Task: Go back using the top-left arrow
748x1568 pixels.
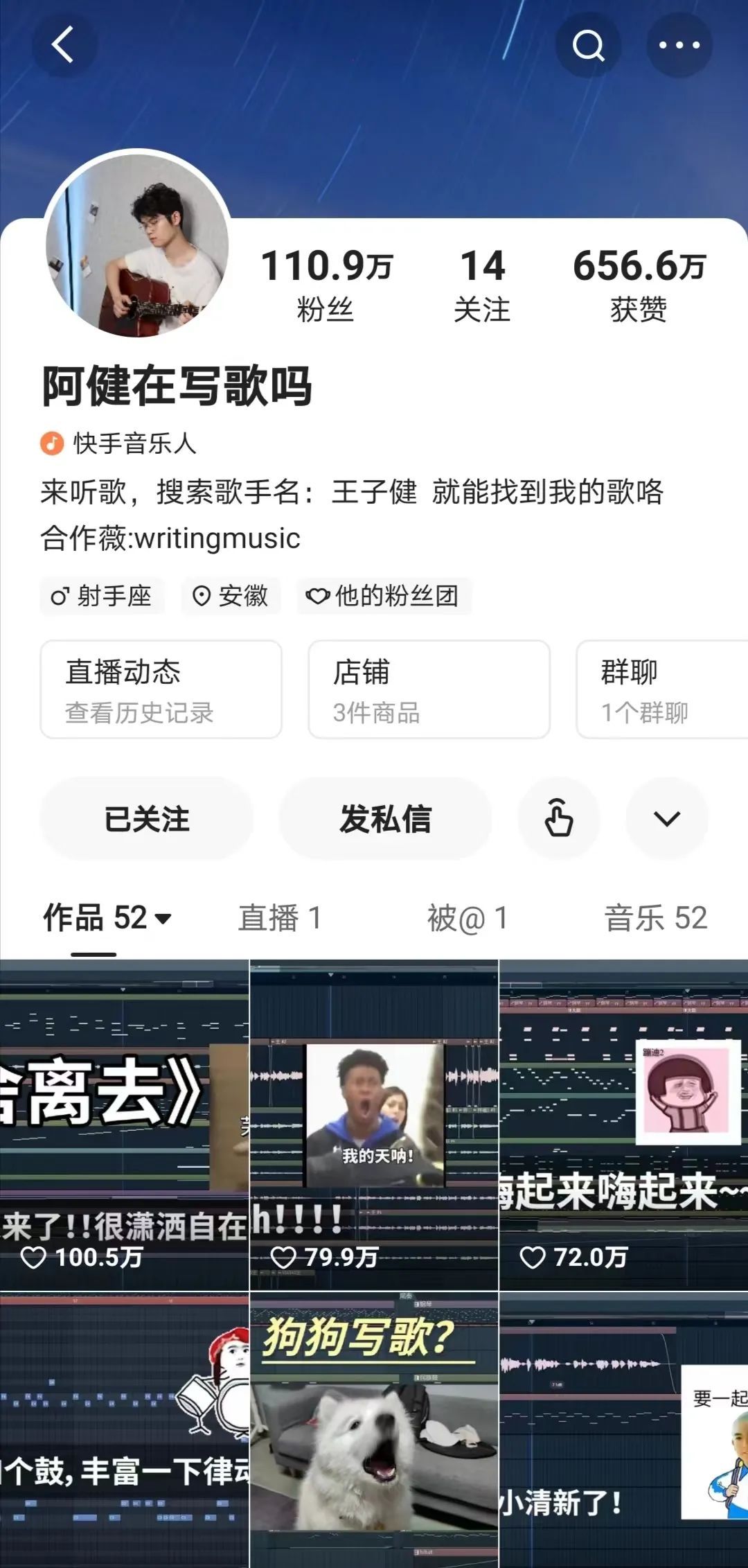Action: 64,46
